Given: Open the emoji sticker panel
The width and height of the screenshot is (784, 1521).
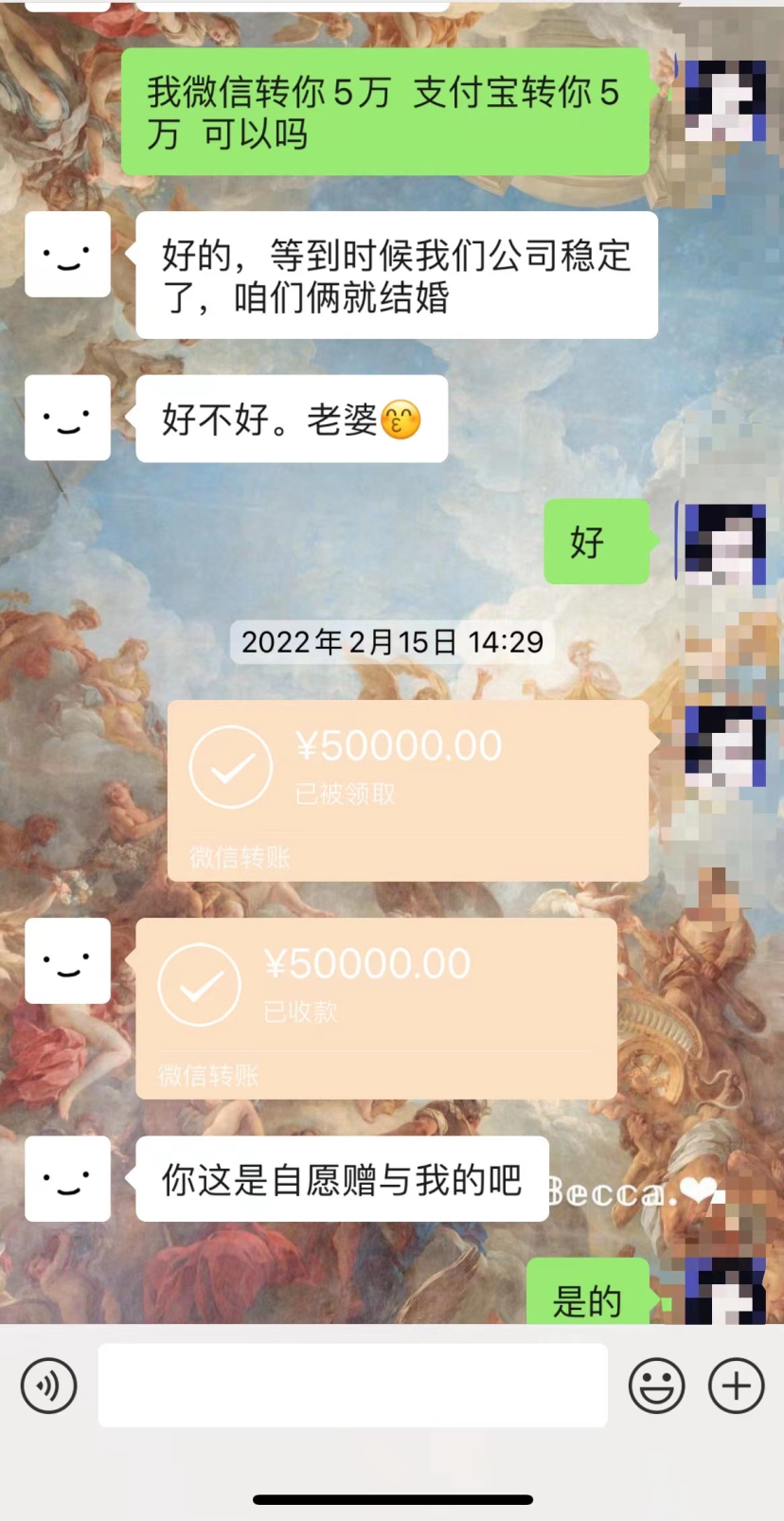Looking at the screenshot, I should coord(656,1386).
